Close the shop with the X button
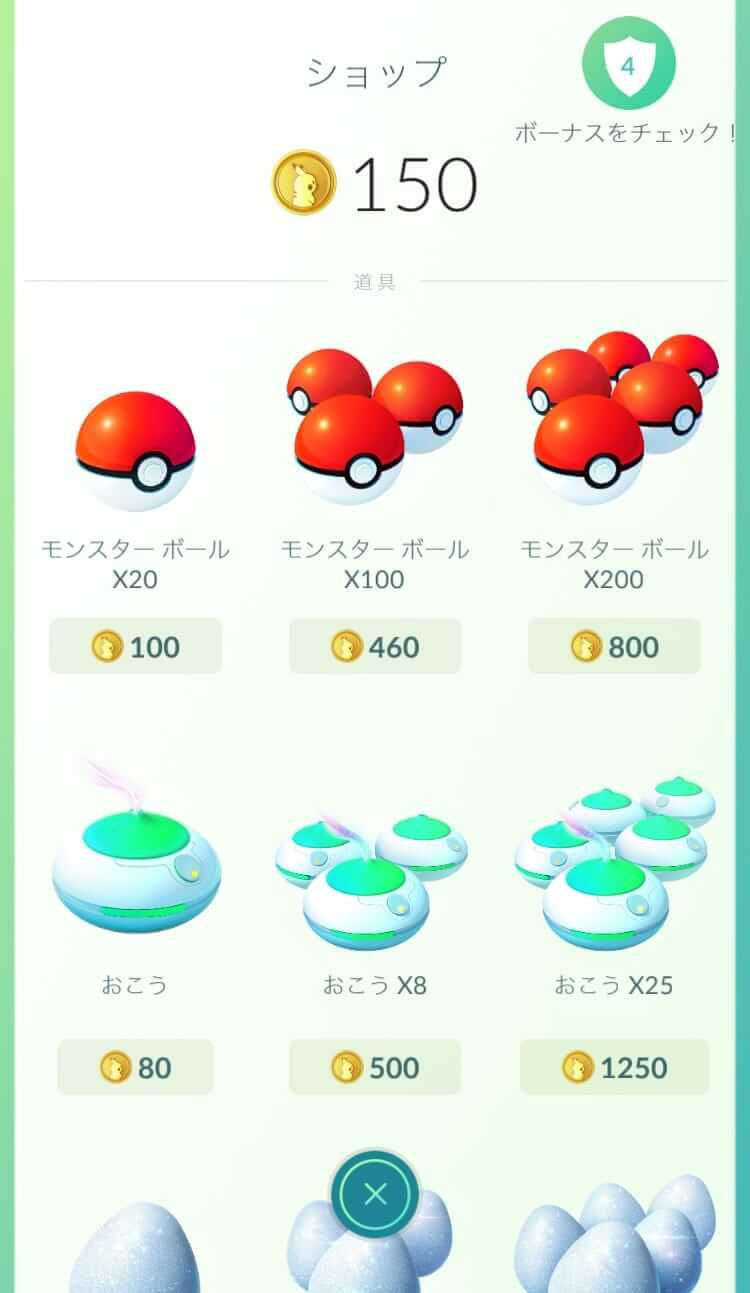 375,1194
